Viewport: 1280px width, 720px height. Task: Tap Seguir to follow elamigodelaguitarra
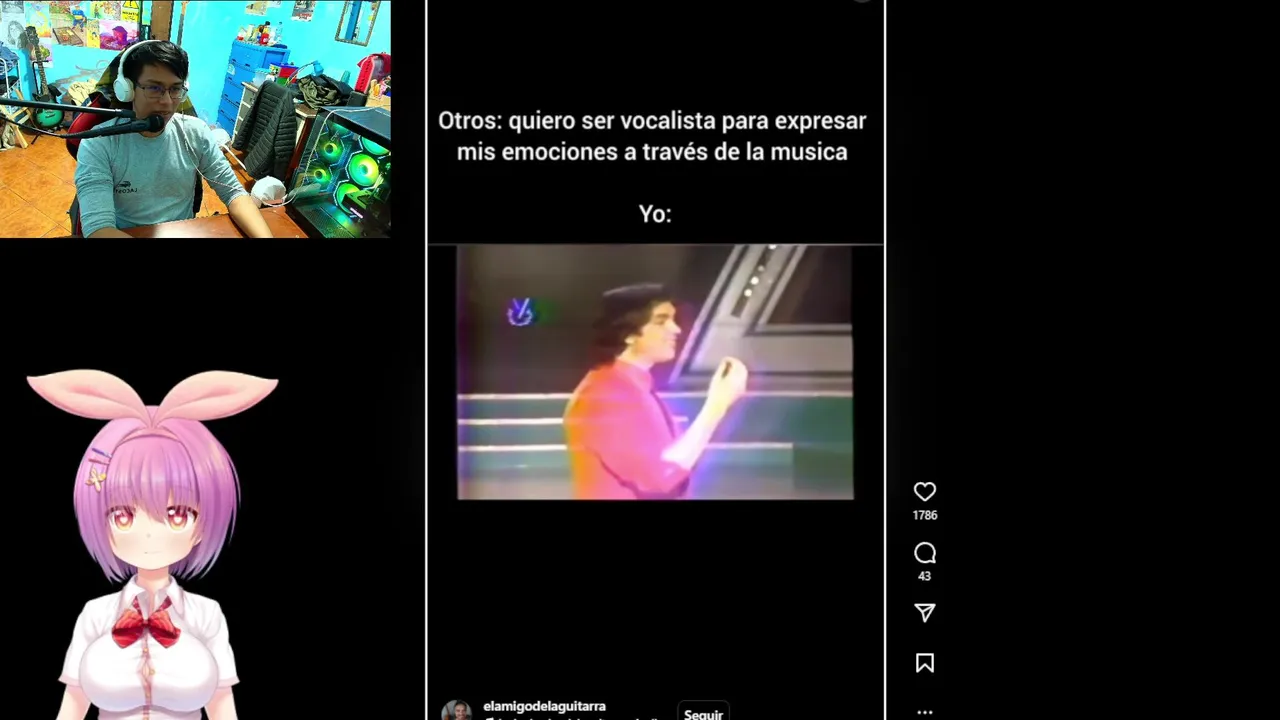(x=703, y=713)
